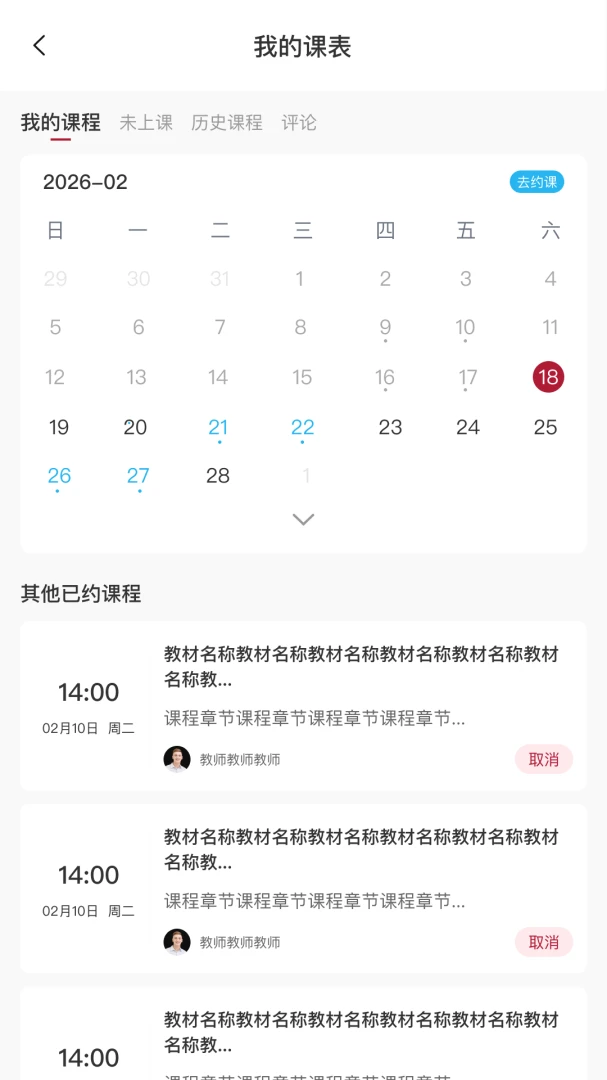Pick date 26 on the calendar
Viewport: 607px width, 1080px height.
59,476
